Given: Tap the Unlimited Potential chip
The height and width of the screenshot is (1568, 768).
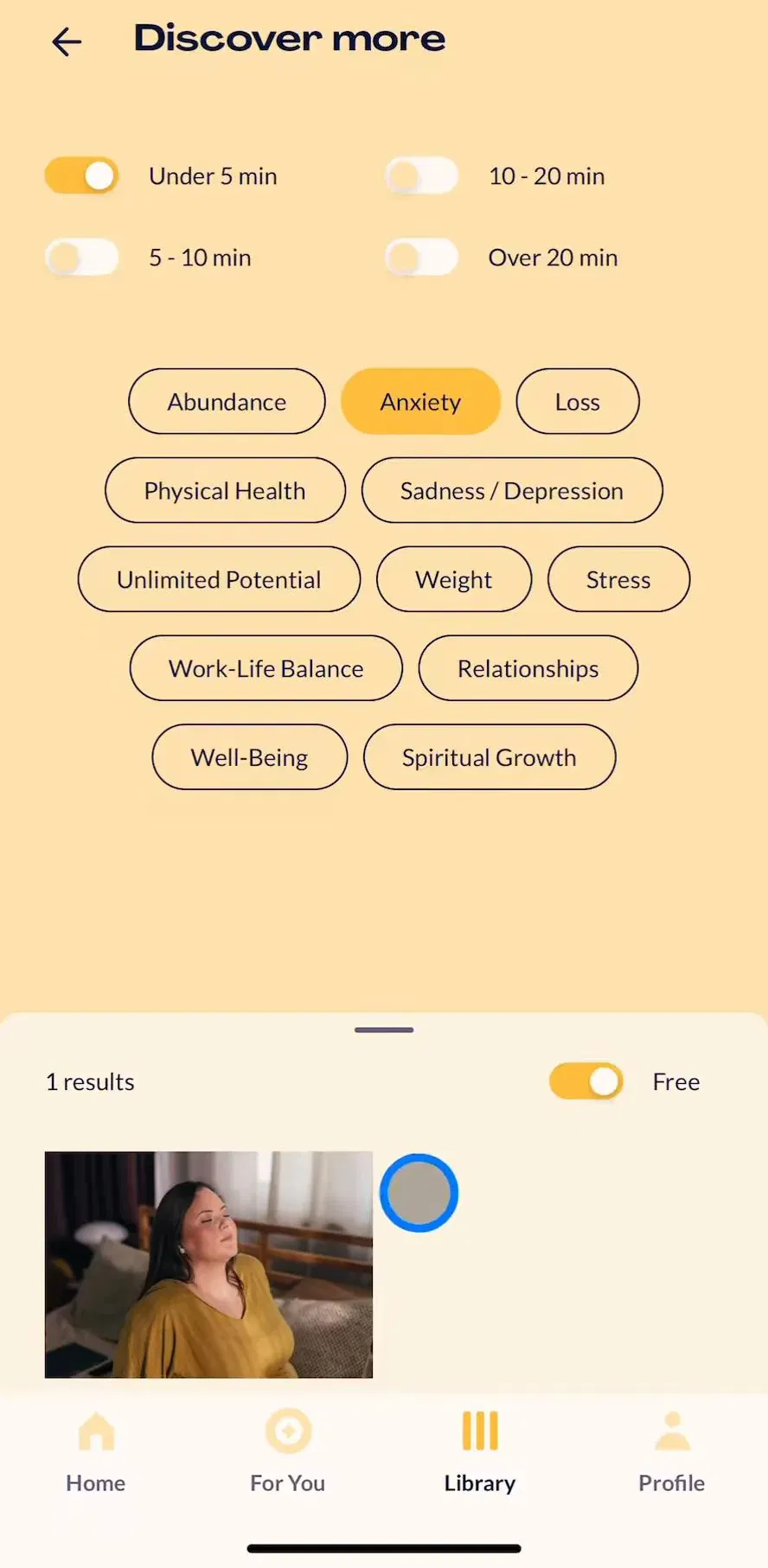Looking at the screenshot, I should (x=219, y=580).
